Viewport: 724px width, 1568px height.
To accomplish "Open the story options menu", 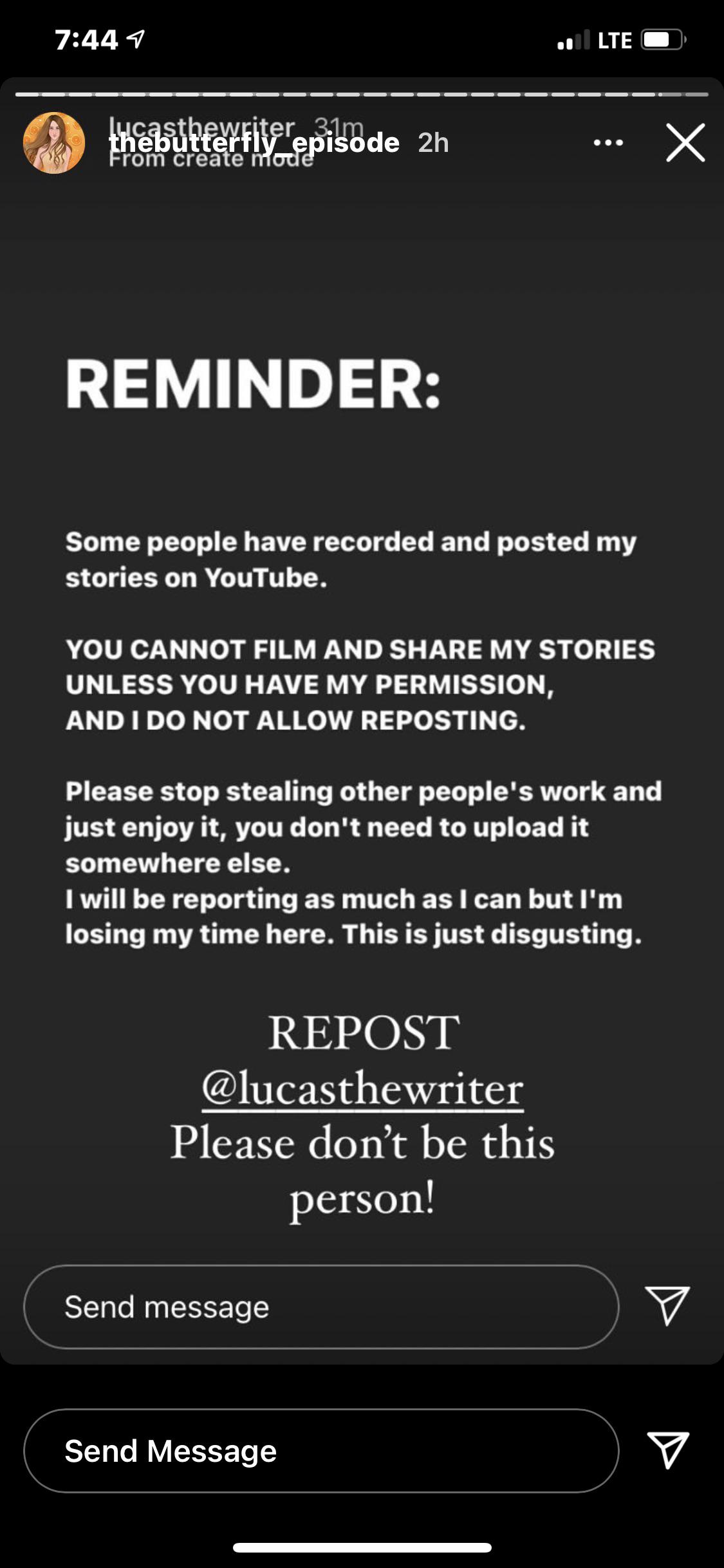I will (x=608, y=143).
